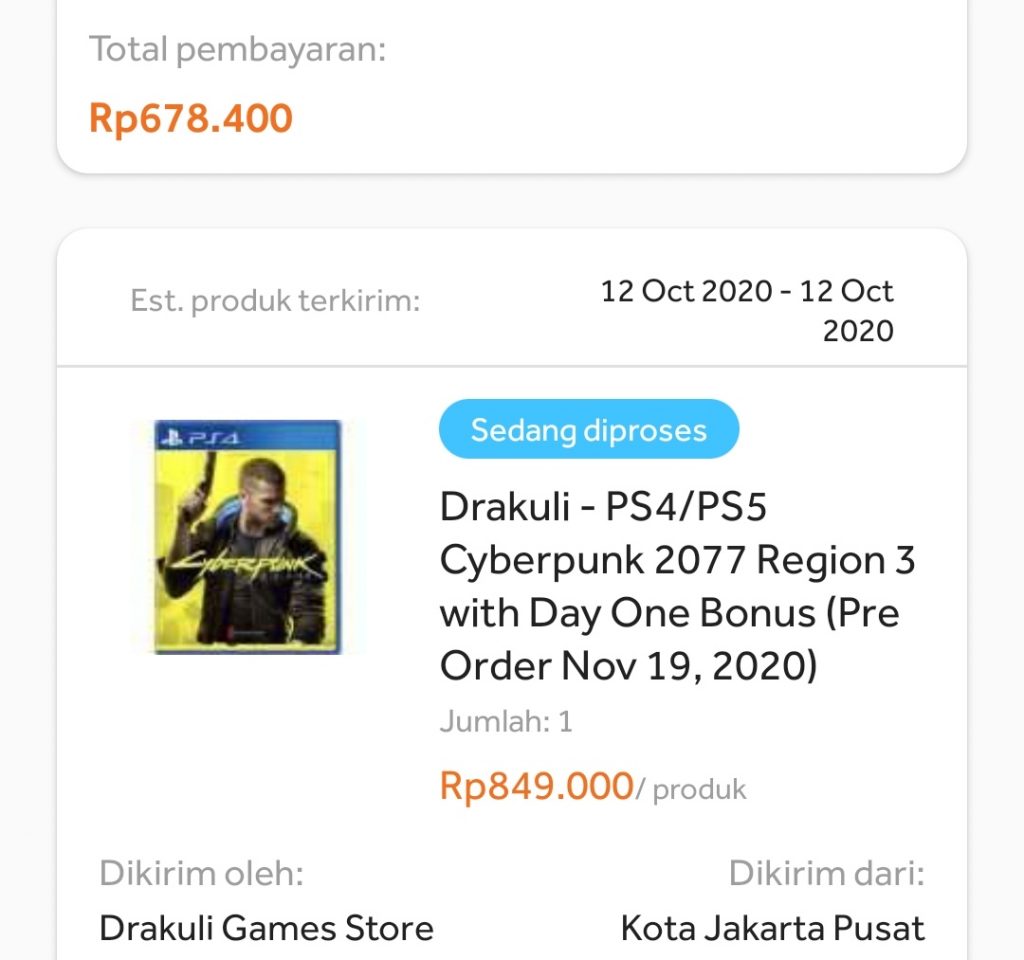Open the Drakuli PS4/PS5 Cyberpunk 2077 product title
Image resolution: width=1024 pixels, height=960 pixels.
coord(677,587)
